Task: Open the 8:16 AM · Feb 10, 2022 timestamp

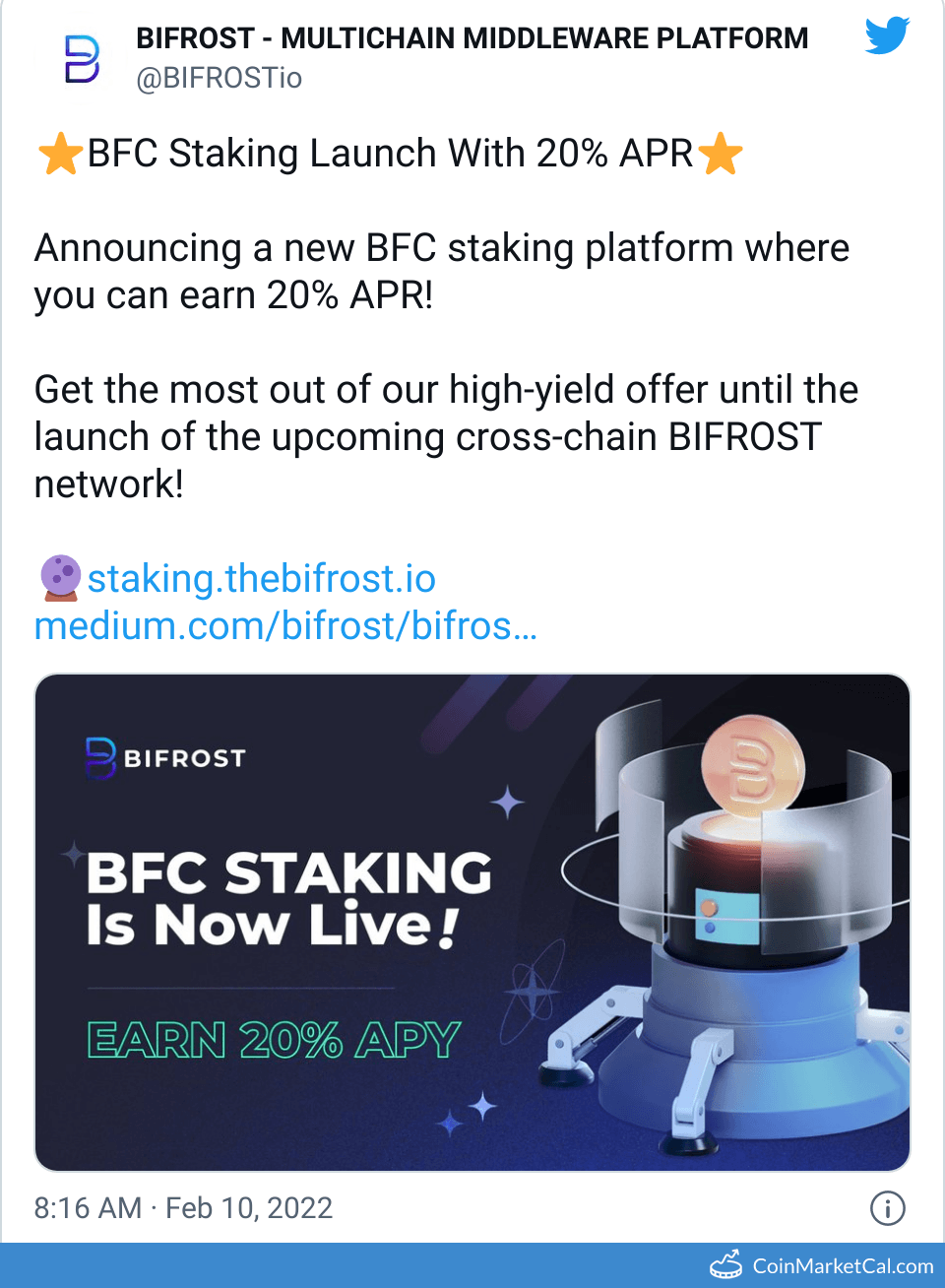Action: [x=183, y=1207]
